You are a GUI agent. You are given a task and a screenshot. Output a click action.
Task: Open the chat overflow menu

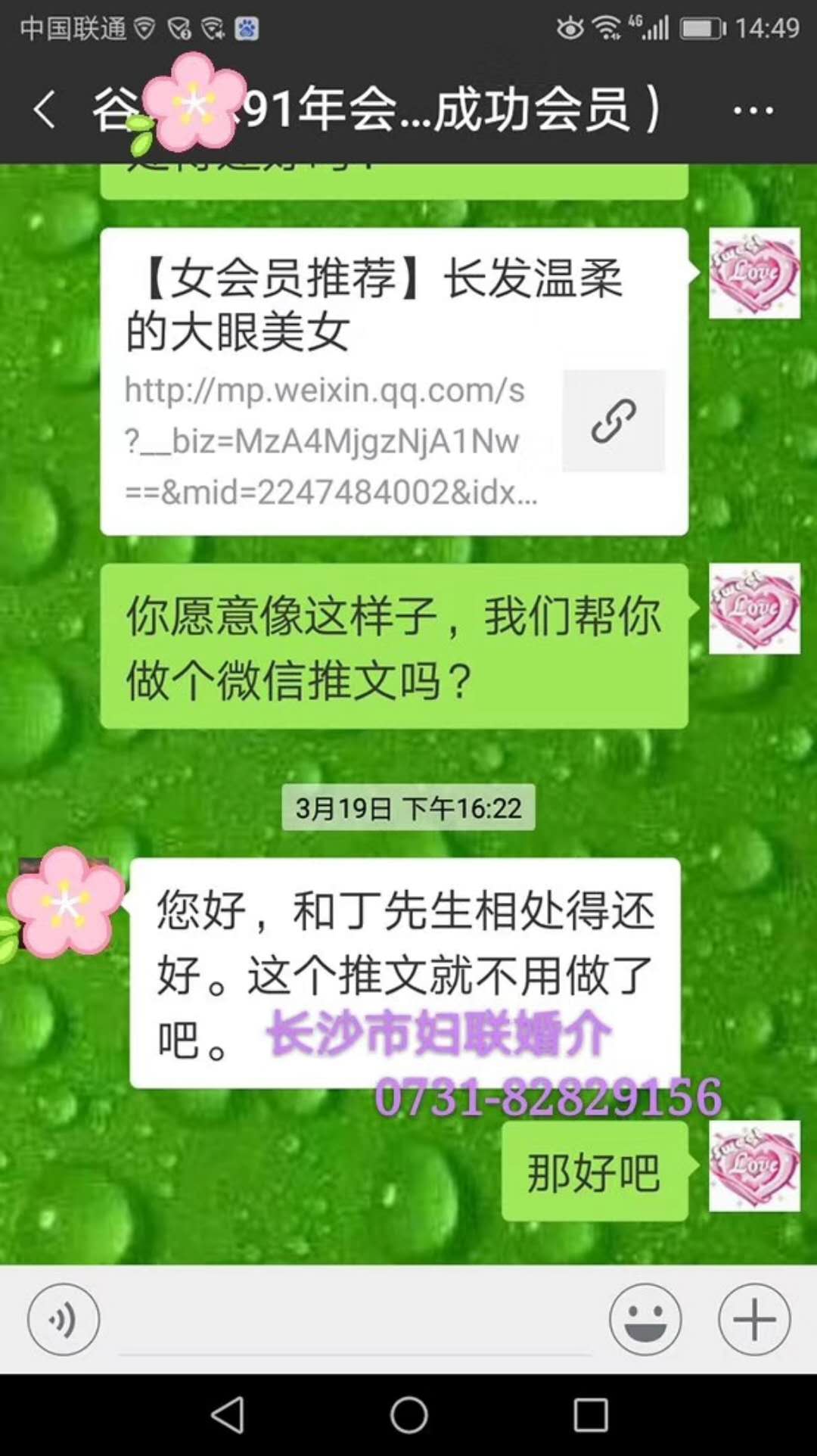point(753,110)
